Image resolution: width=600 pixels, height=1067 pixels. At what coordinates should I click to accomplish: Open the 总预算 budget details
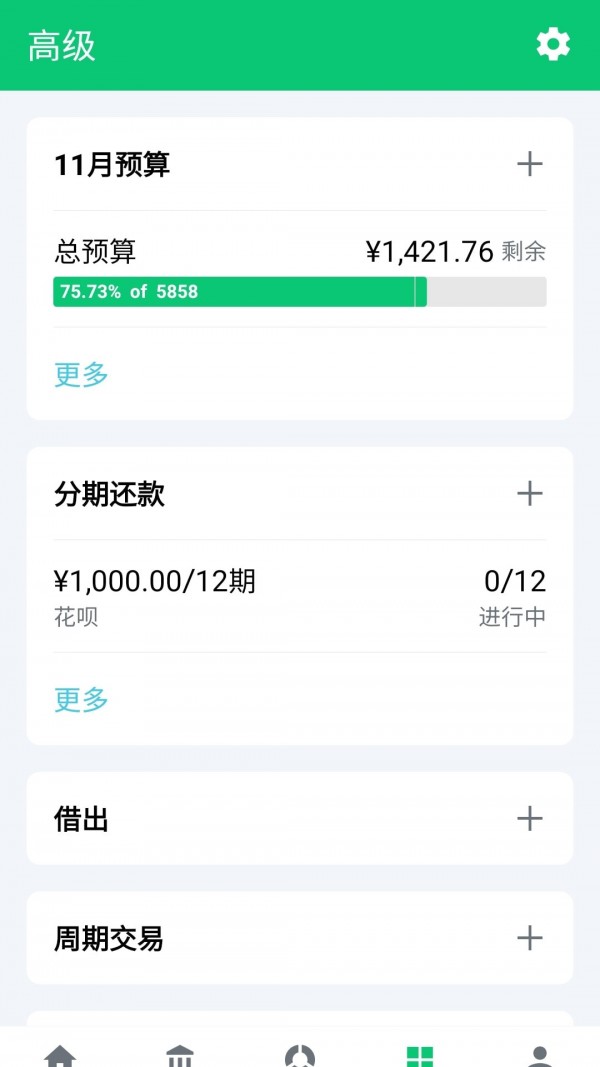coord(299,270)
